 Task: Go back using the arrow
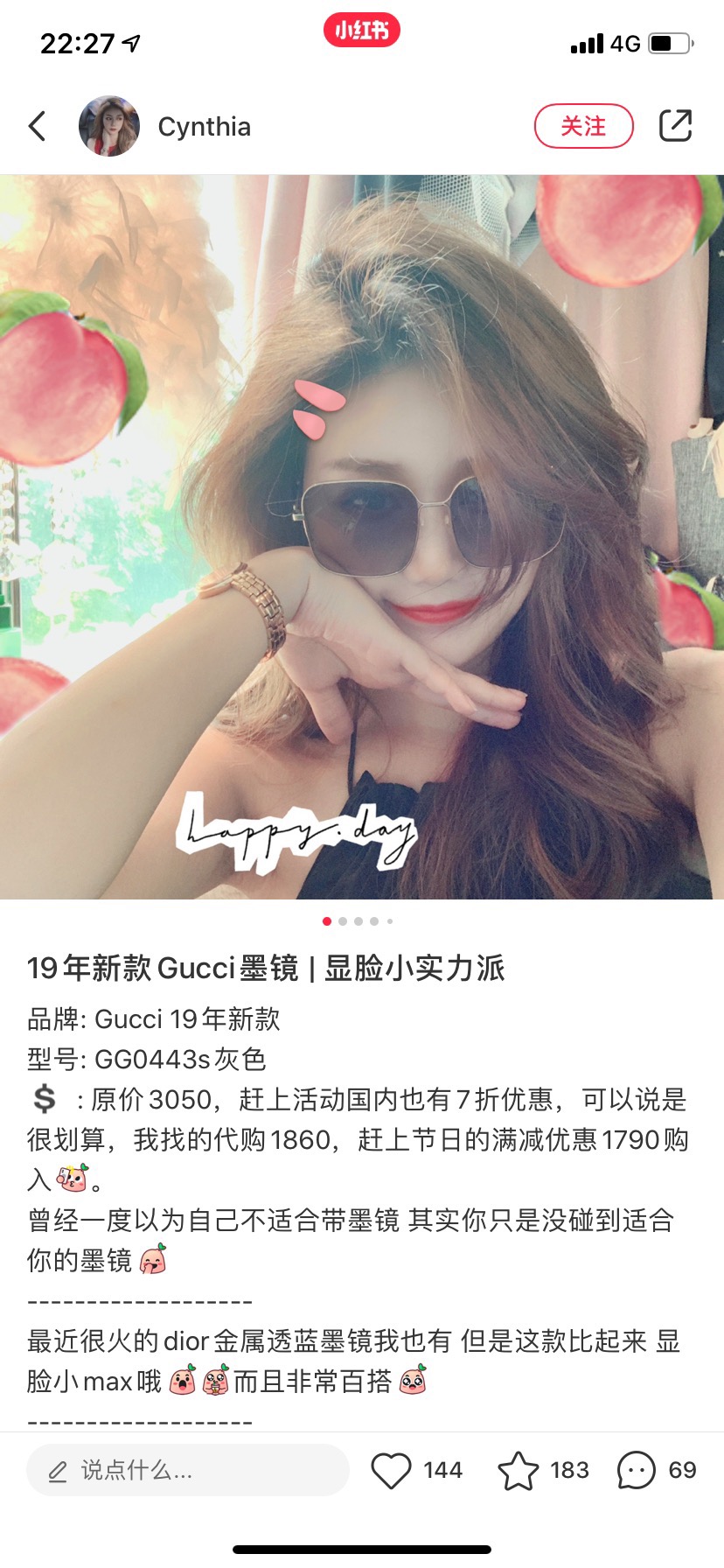(37, 127)
